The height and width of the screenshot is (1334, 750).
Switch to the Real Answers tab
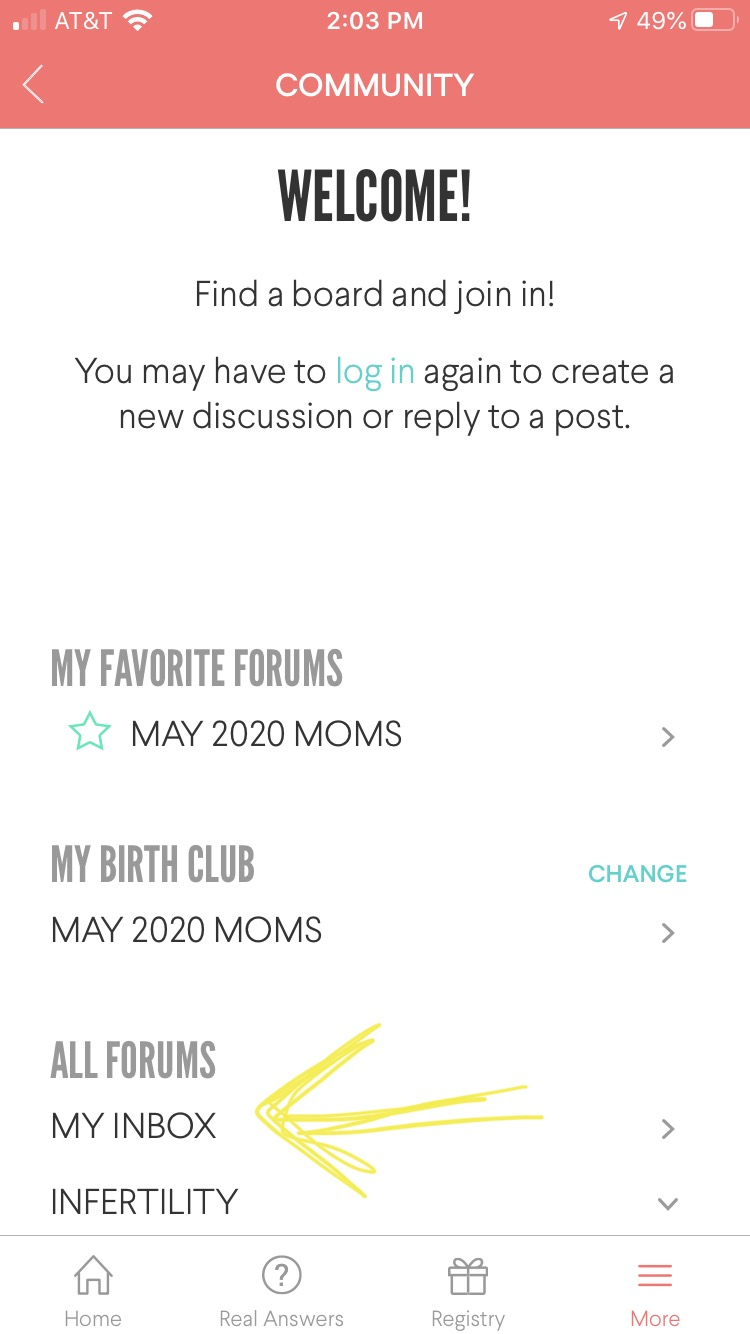click(281, 1292)
